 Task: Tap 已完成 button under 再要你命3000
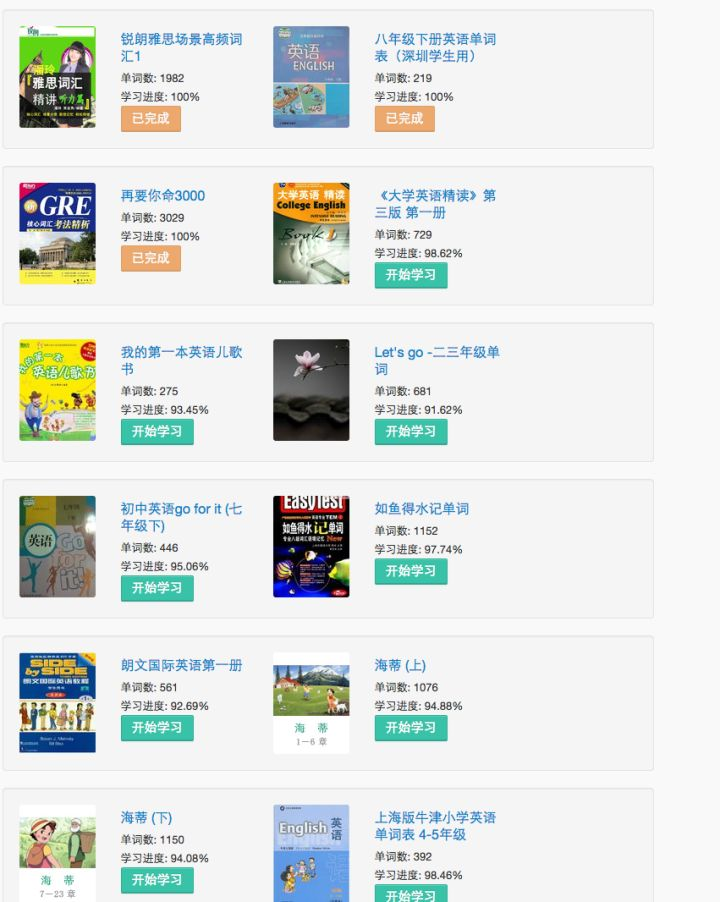pos(151,258)
